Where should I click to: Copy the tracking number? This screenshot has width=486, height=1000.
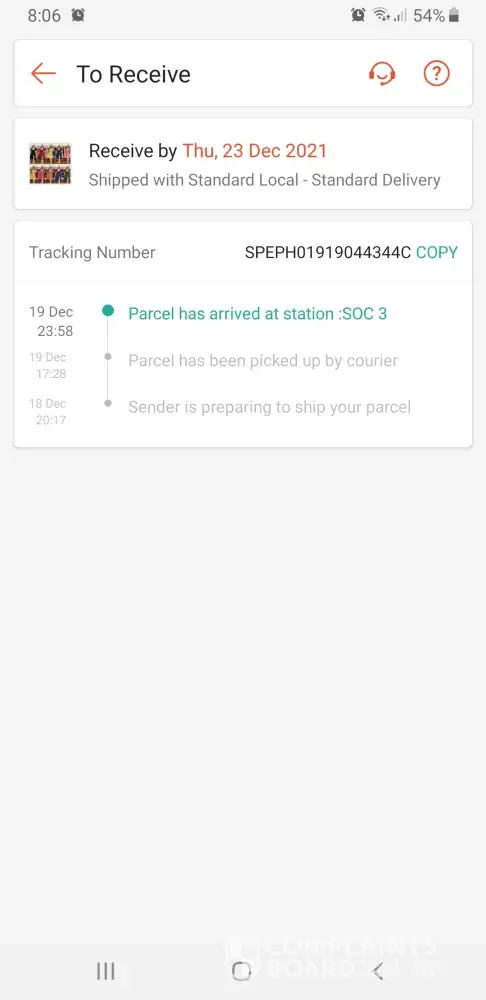tap(437, 253)
